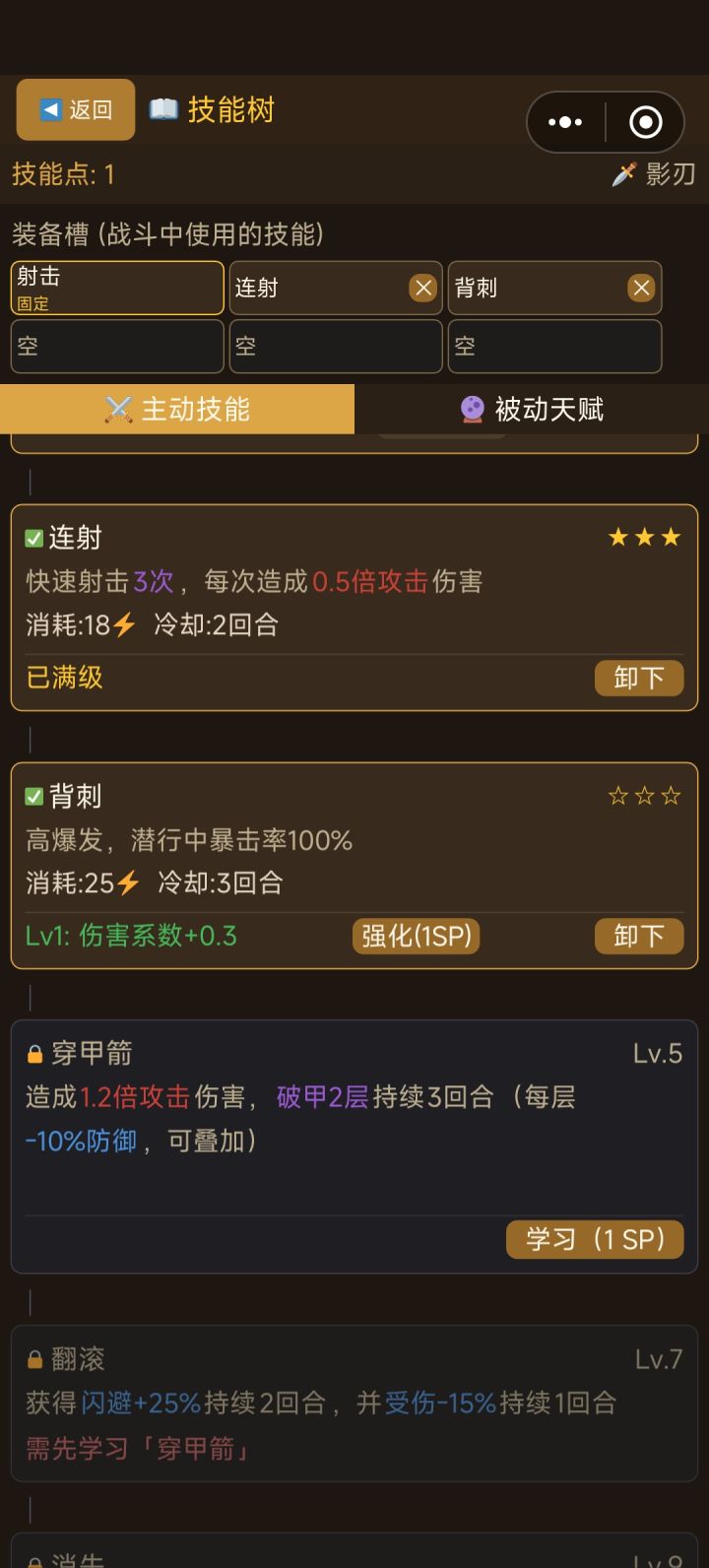
Task: Click the first empty star on 背刺
Action: coord(617,795)
